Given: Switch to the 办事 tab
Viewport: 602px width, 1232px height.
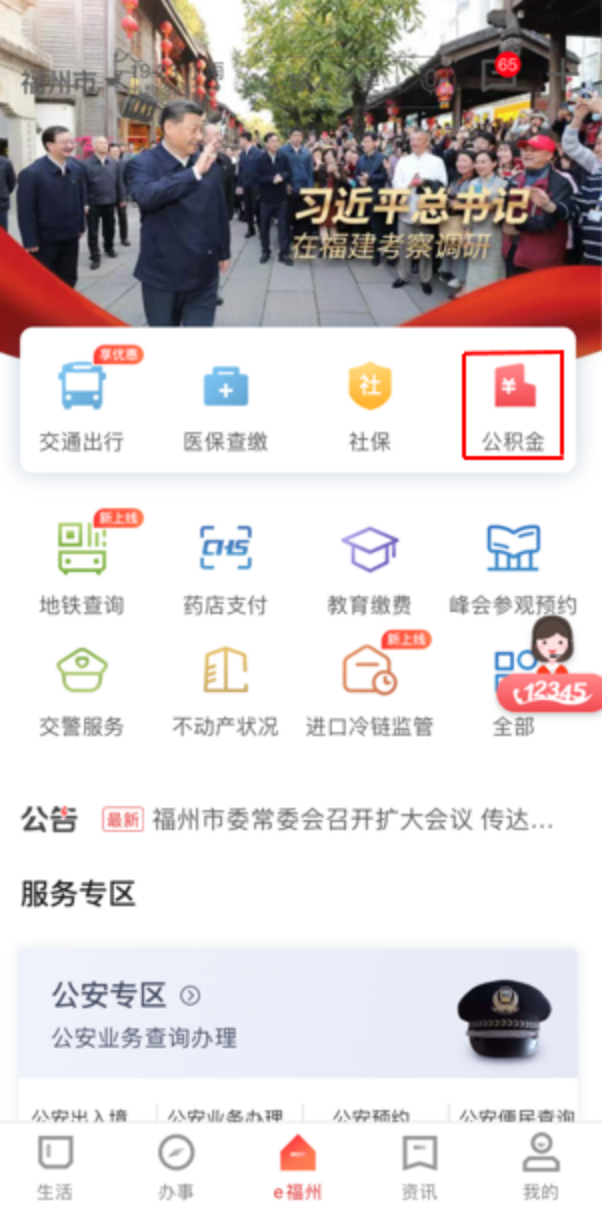Looking at the screenshot, I should (176, 1168).
